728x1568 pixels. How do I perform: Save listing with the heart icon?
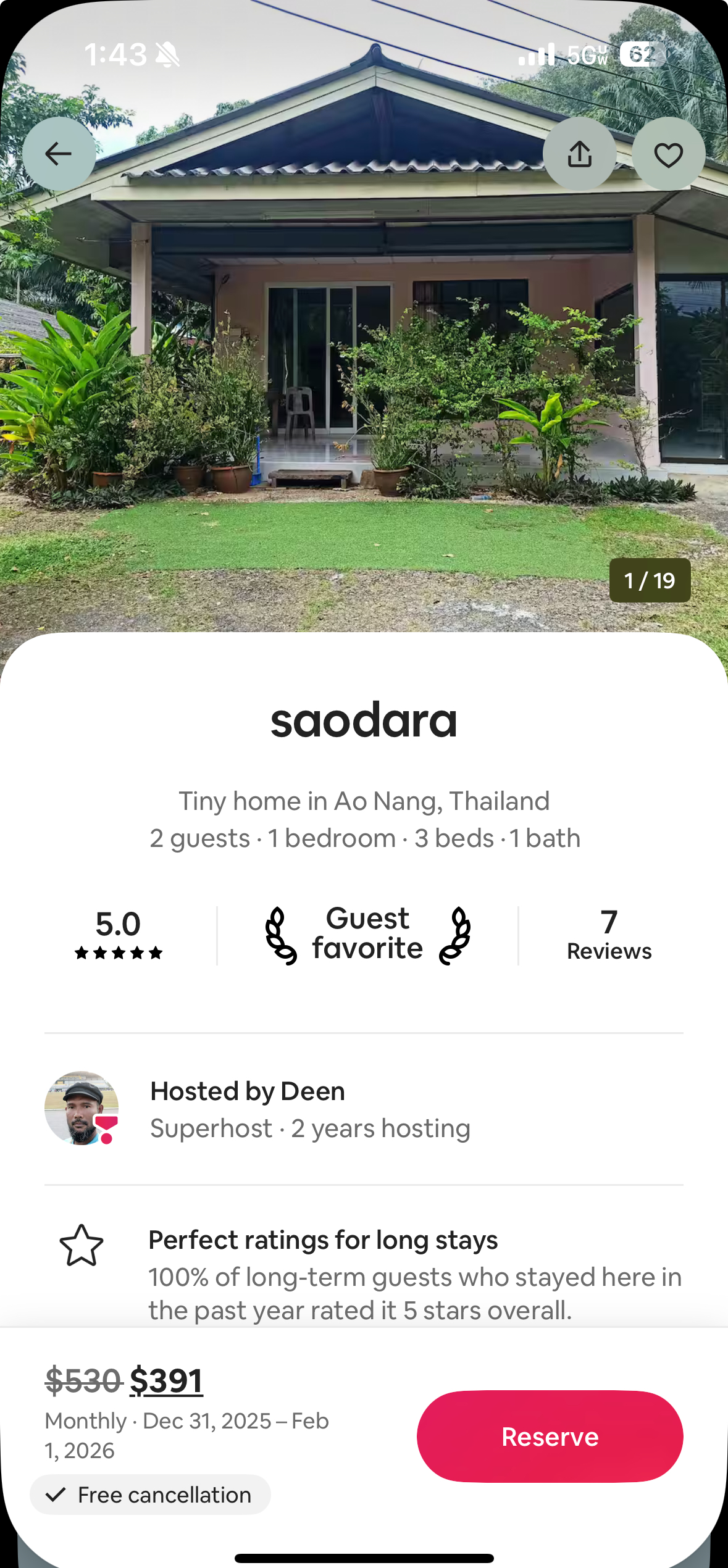click(x=668, y=154)
